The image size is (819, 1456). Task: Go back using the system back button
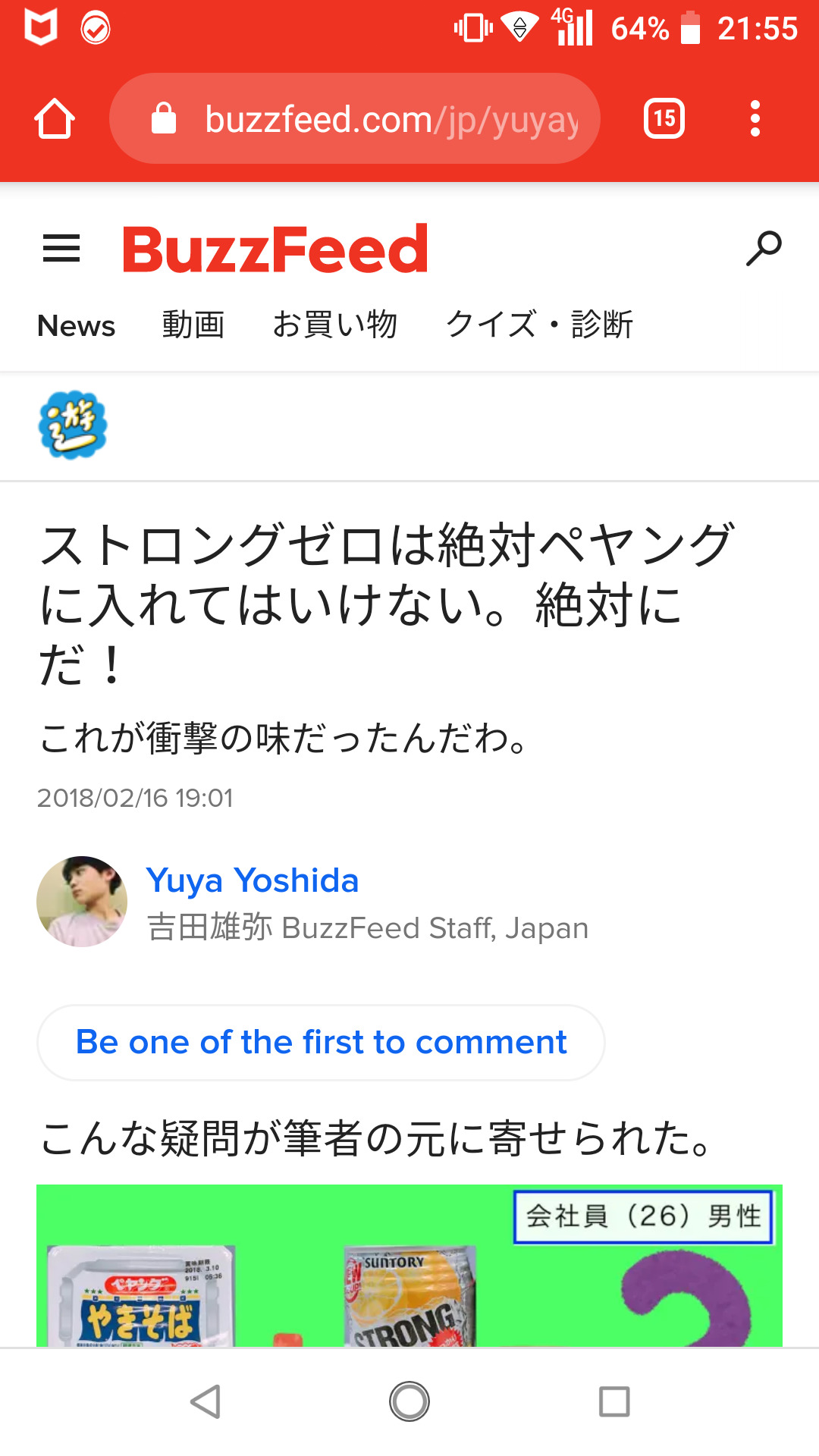[x=205, y=1401]
